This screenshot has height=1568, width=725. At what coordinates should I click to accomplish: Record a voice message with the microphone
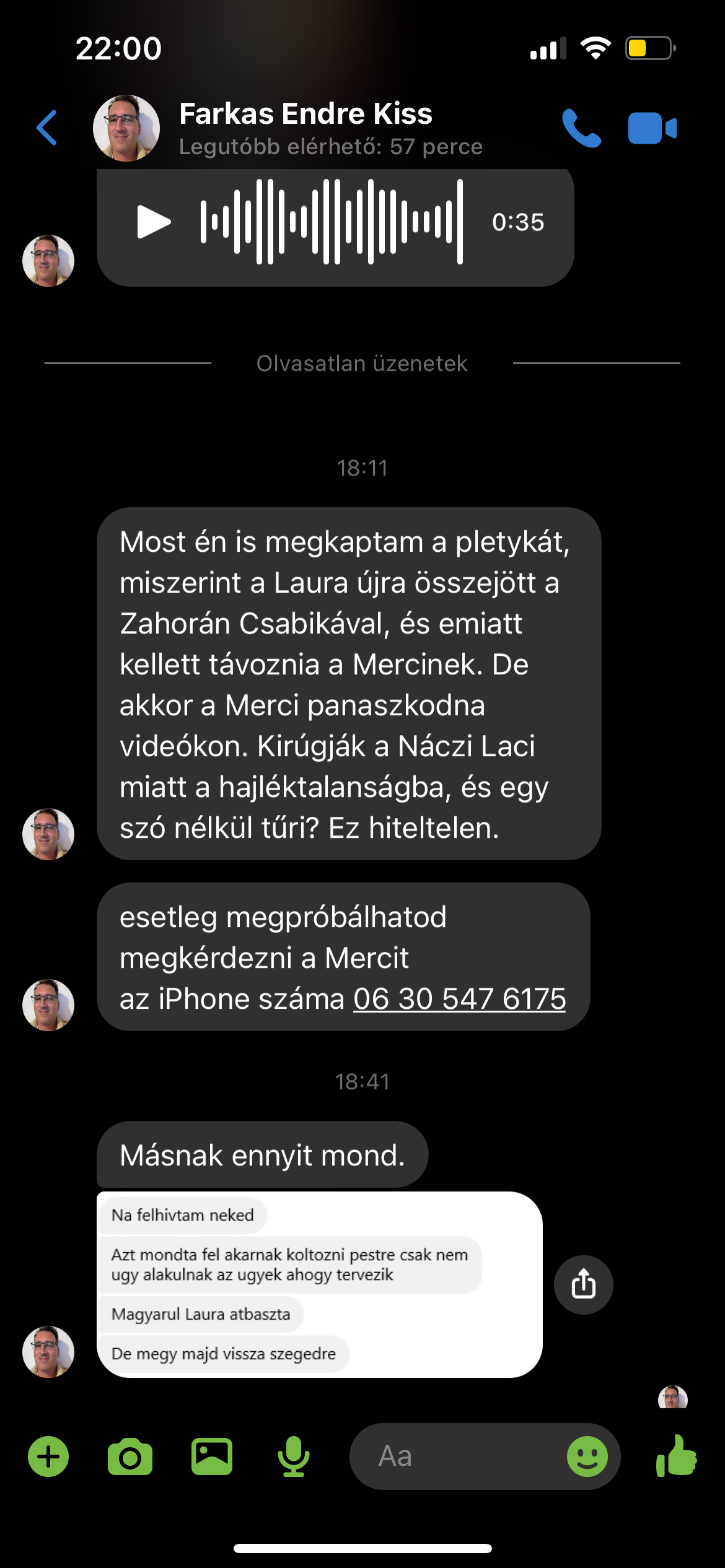294,1457
